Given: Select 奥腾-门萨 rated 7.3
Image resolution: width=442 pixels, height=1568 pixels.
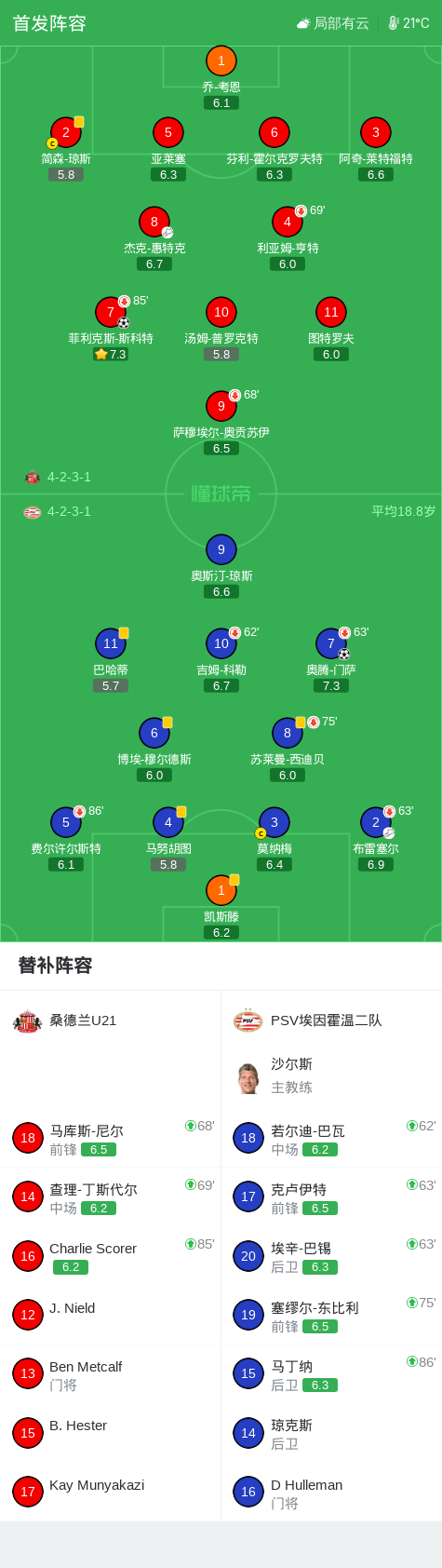Looking at the screenshot, I should pyautogui.click(x=331, y=660).
